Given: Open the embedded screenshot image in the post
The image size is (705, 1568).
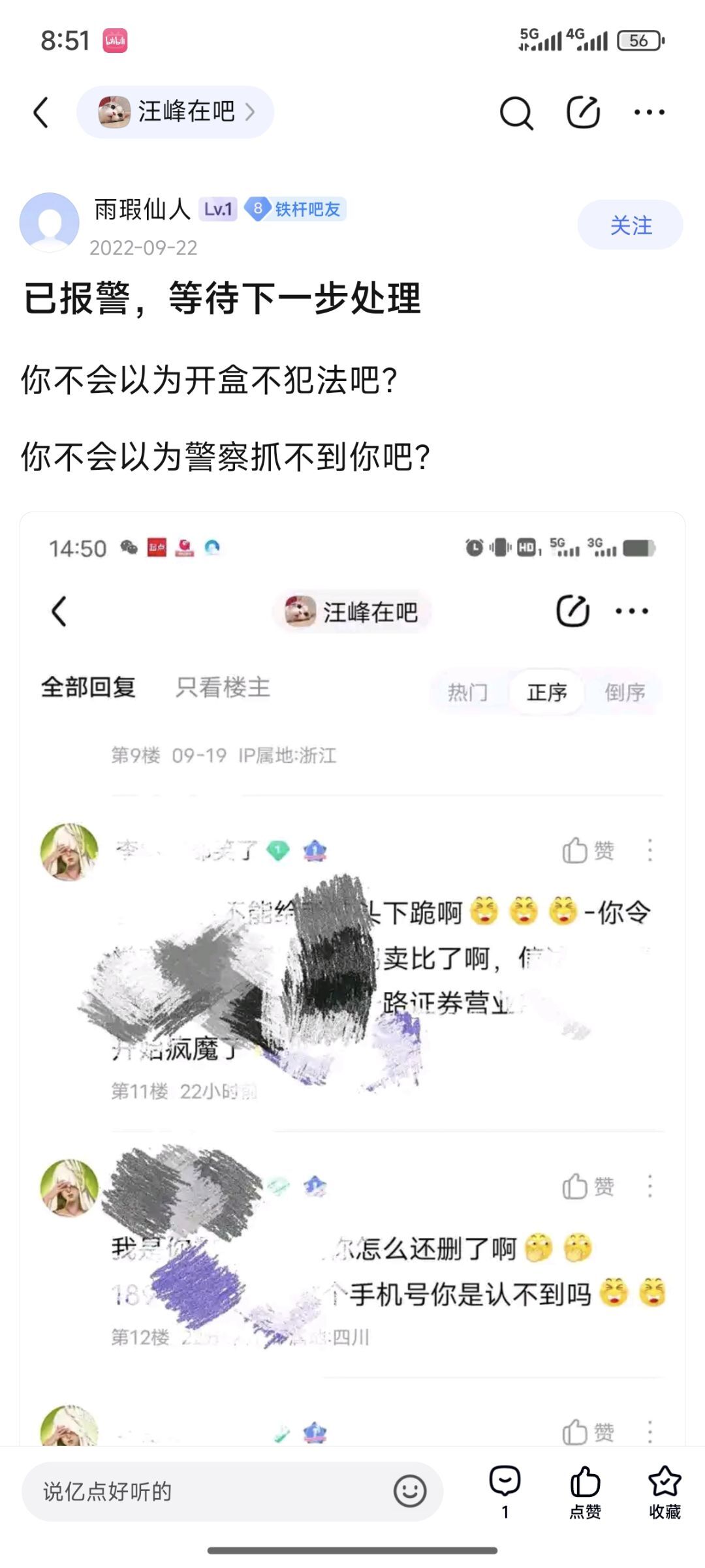Looking at the screenshot, I should [352, 979].
